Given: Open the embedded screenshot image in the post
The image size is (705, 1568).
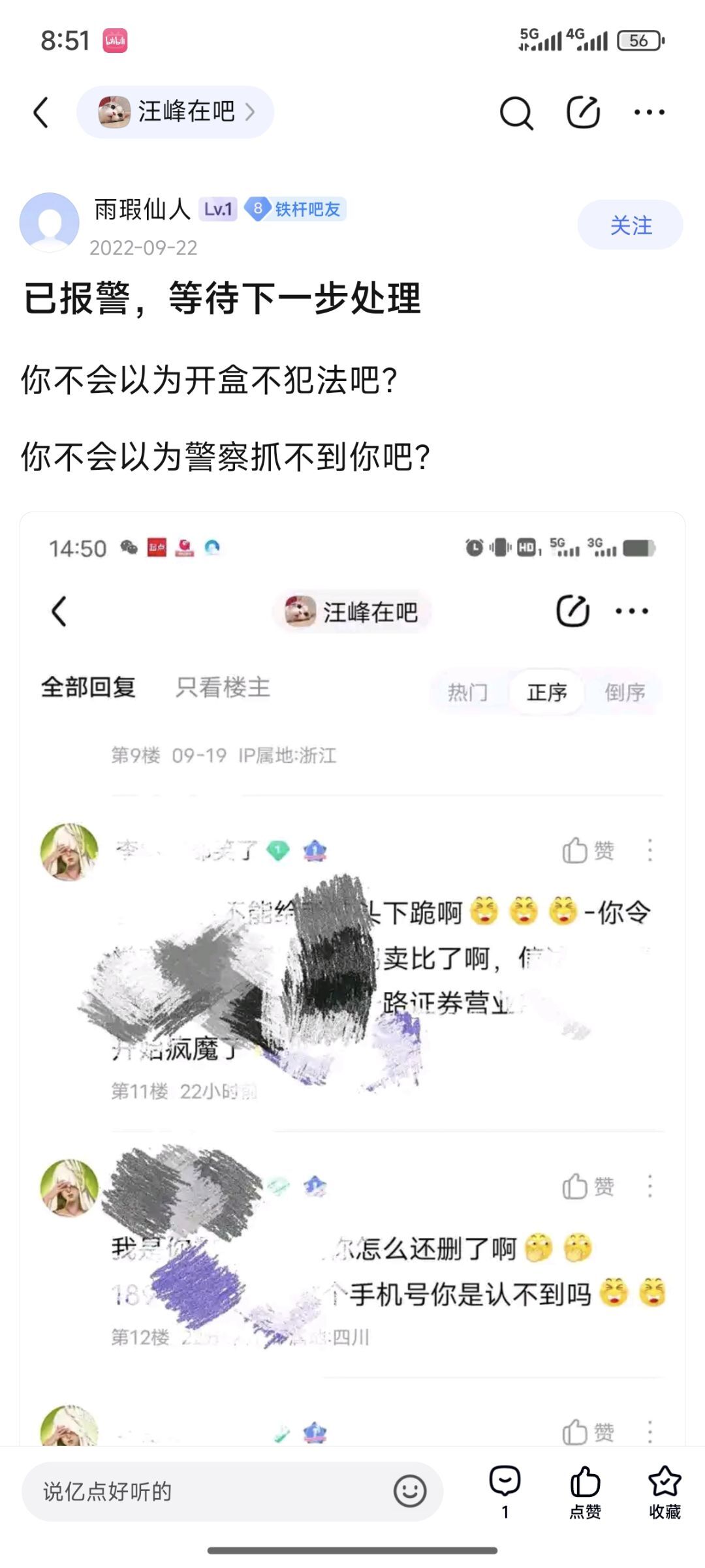Looking at the screenshot, I should [352, 979].
